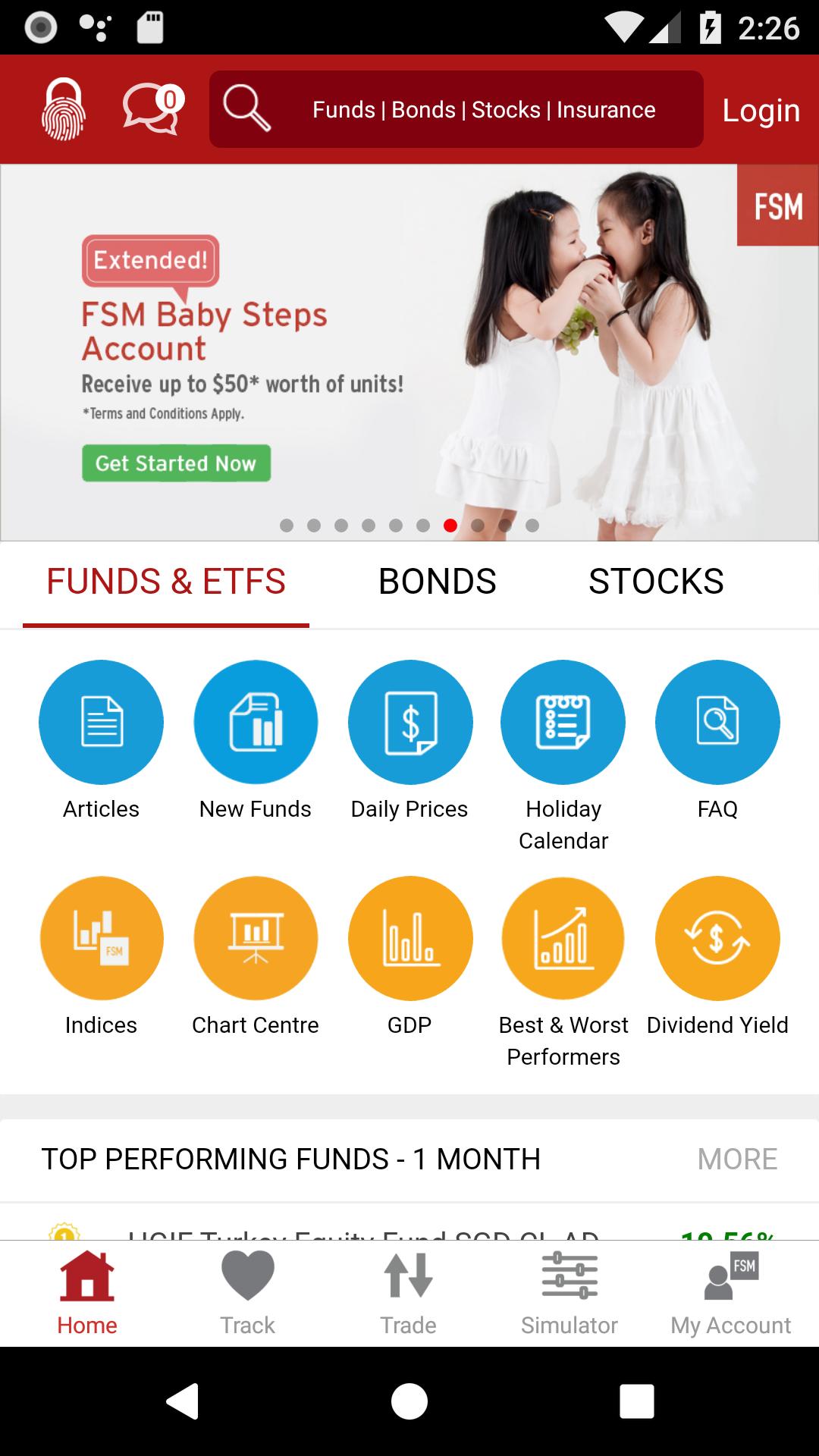
Task: Open the Chart Centre
Action: (256, 938)
